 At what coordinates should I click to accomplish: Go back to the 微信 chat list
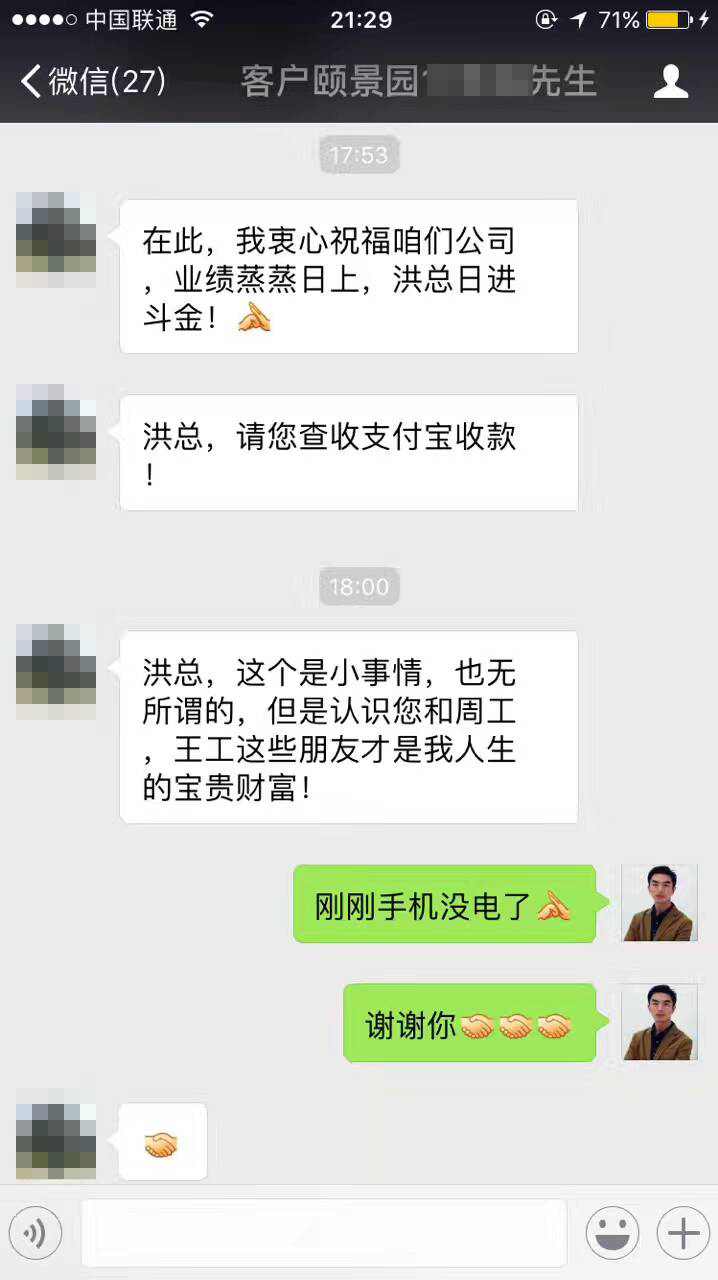click(x=92, y=82)
